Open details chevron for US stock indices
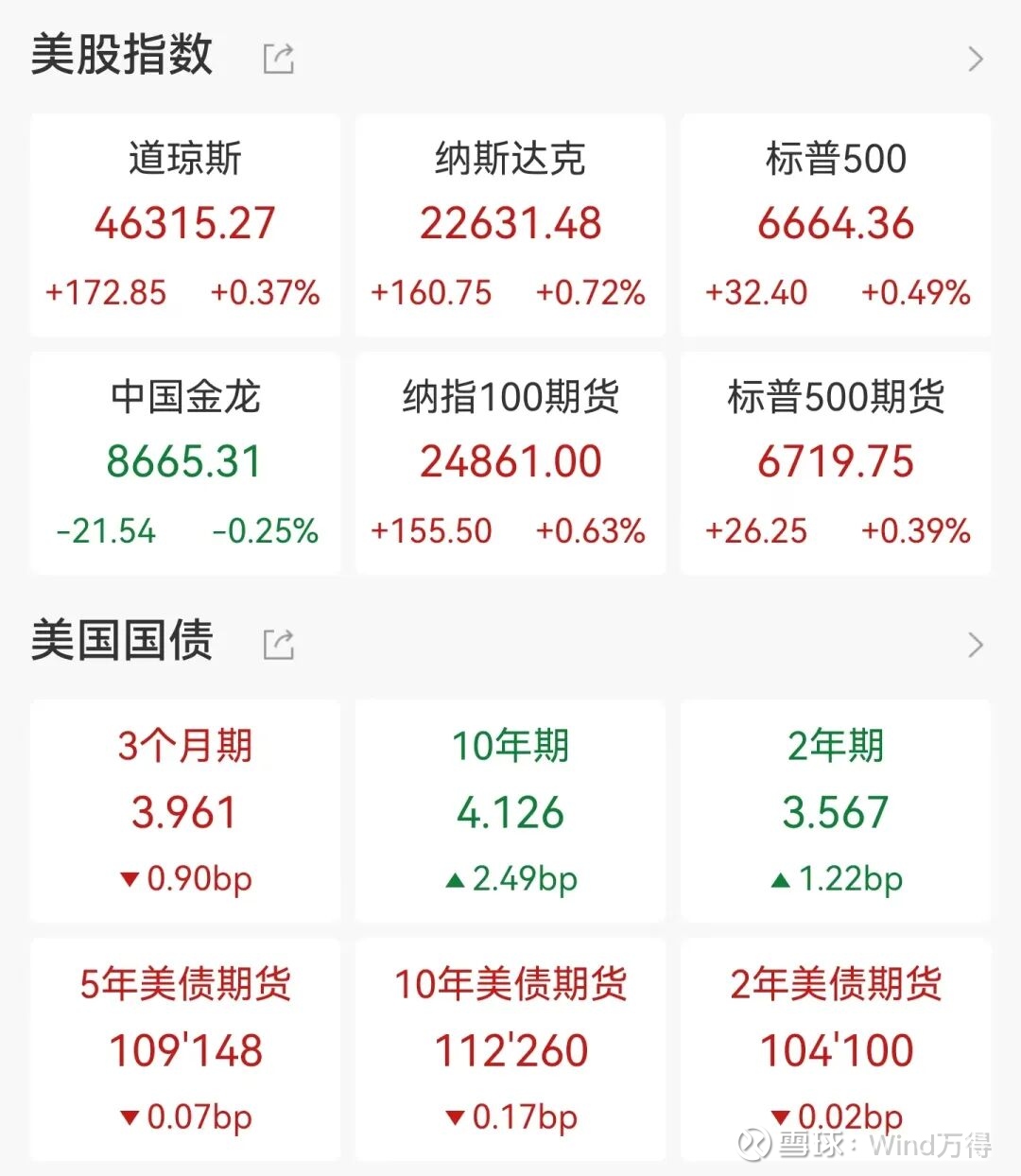The width and height of the screenshot is (1021, 1176). click(975, 58)
